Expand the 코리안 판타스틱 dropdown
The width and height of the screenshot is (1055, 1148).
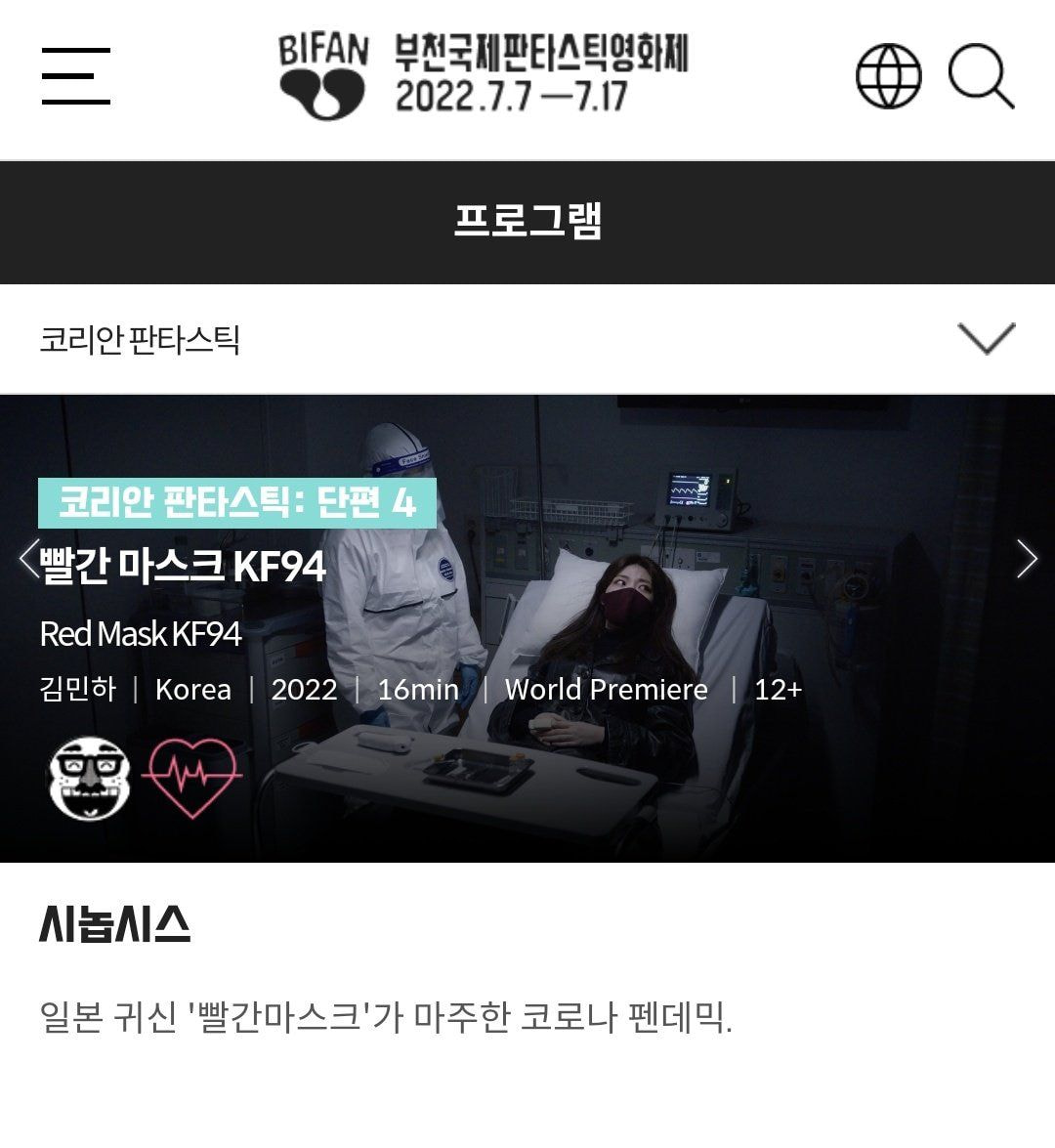click(x=986, y=339)
